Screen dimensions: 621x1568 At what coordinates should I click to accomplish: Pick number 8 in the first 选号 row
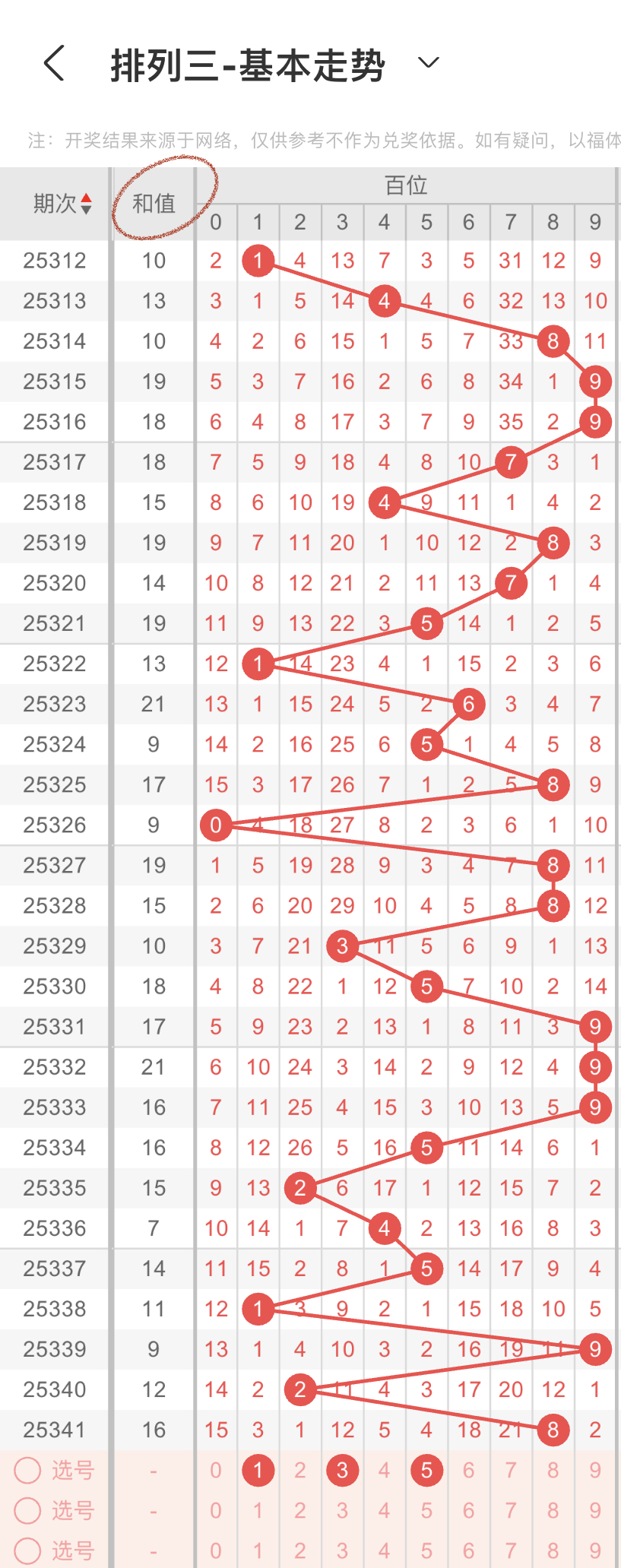click(553, 1470)
